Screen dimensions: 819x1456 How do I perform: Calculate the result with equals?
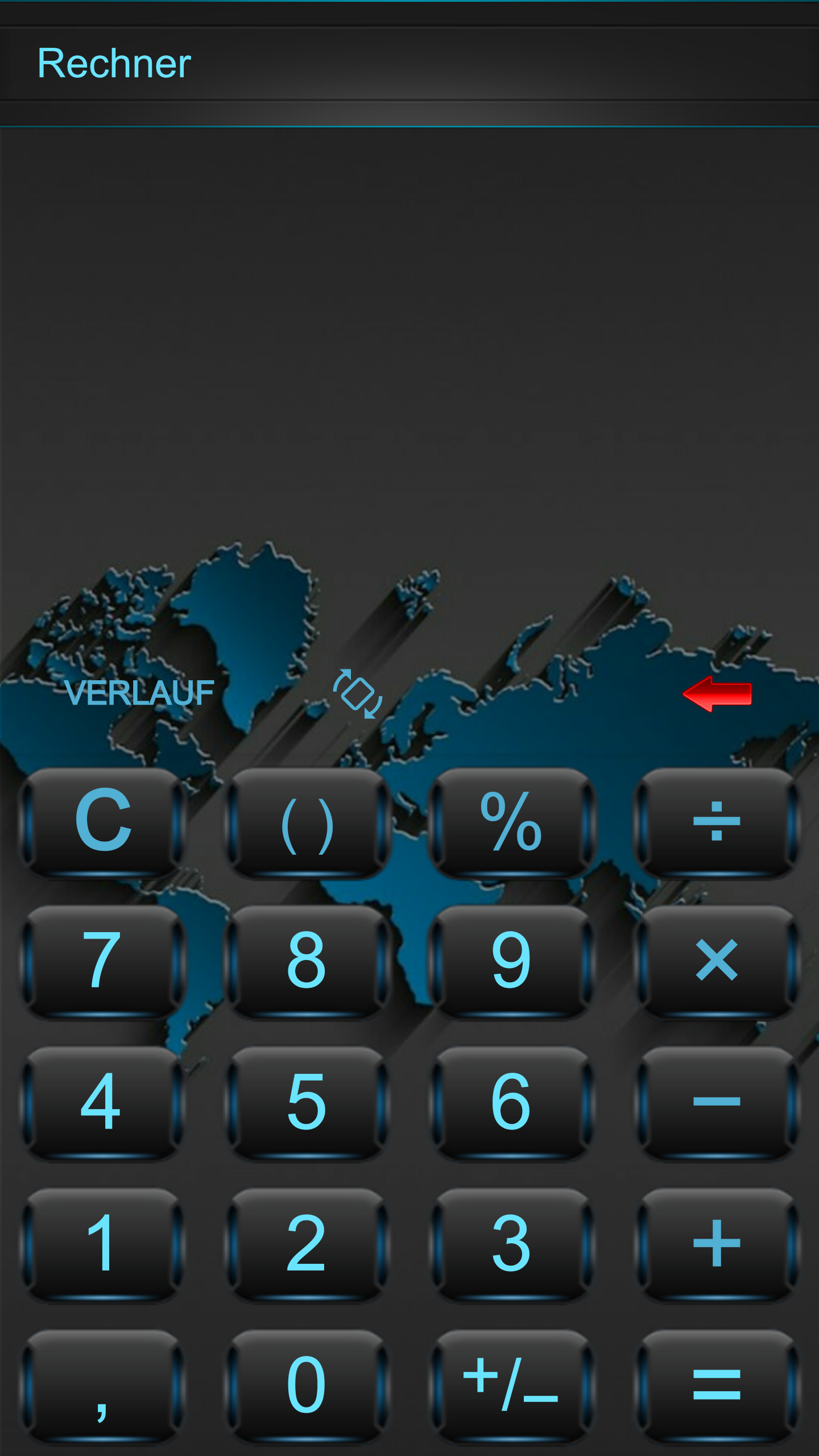(x=717, y=1385)
